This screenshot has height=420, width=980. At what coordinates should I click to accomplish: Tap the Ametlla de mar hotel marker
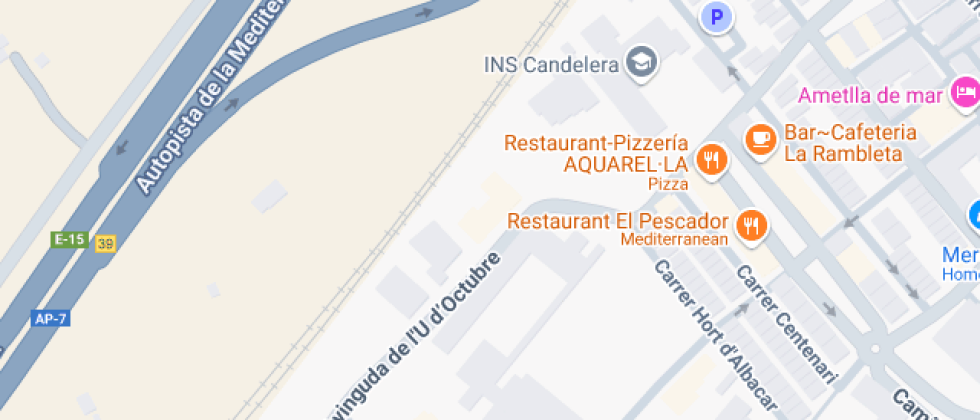point(965,92)
